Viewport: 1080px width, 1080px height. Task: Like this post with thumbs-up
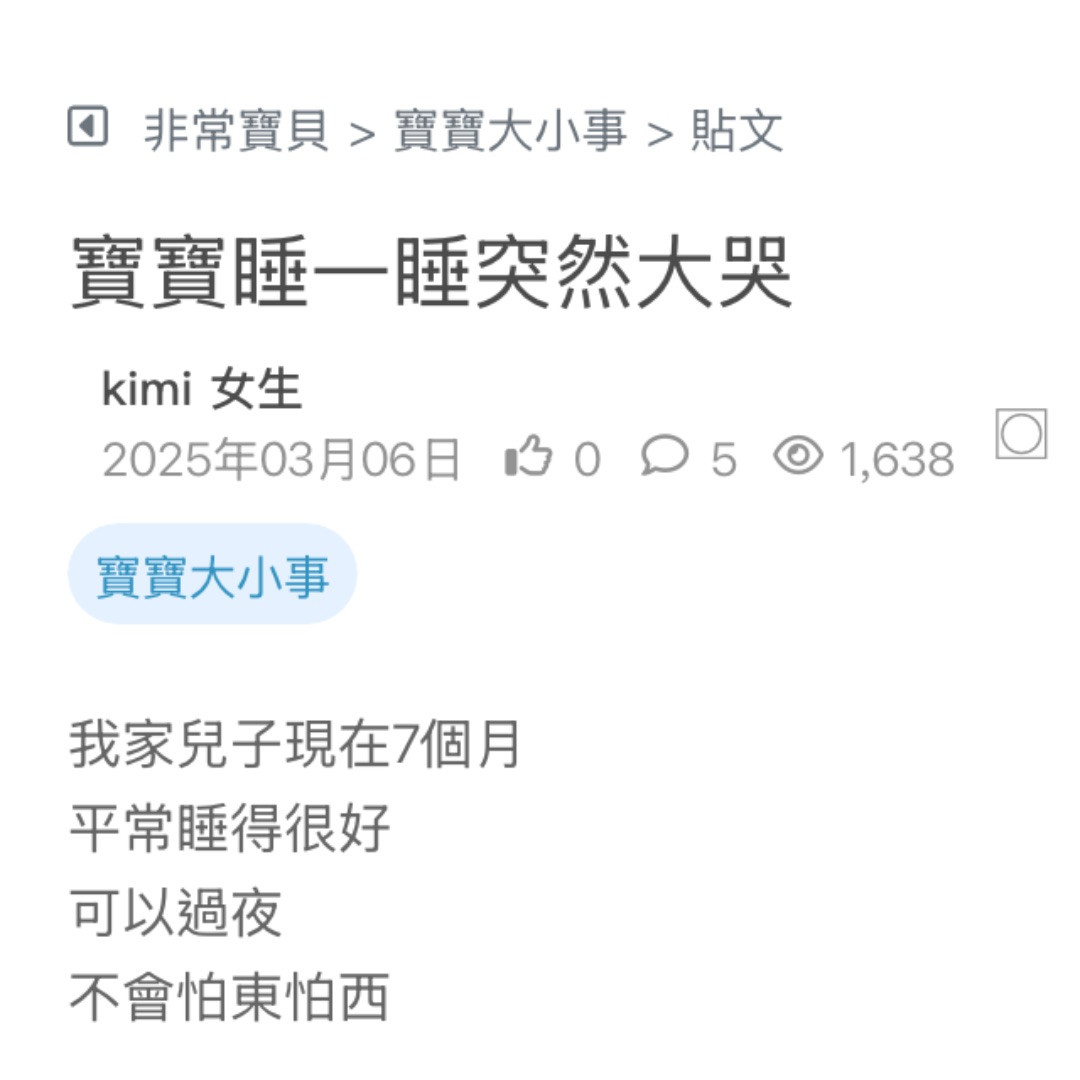click(530, 458)
